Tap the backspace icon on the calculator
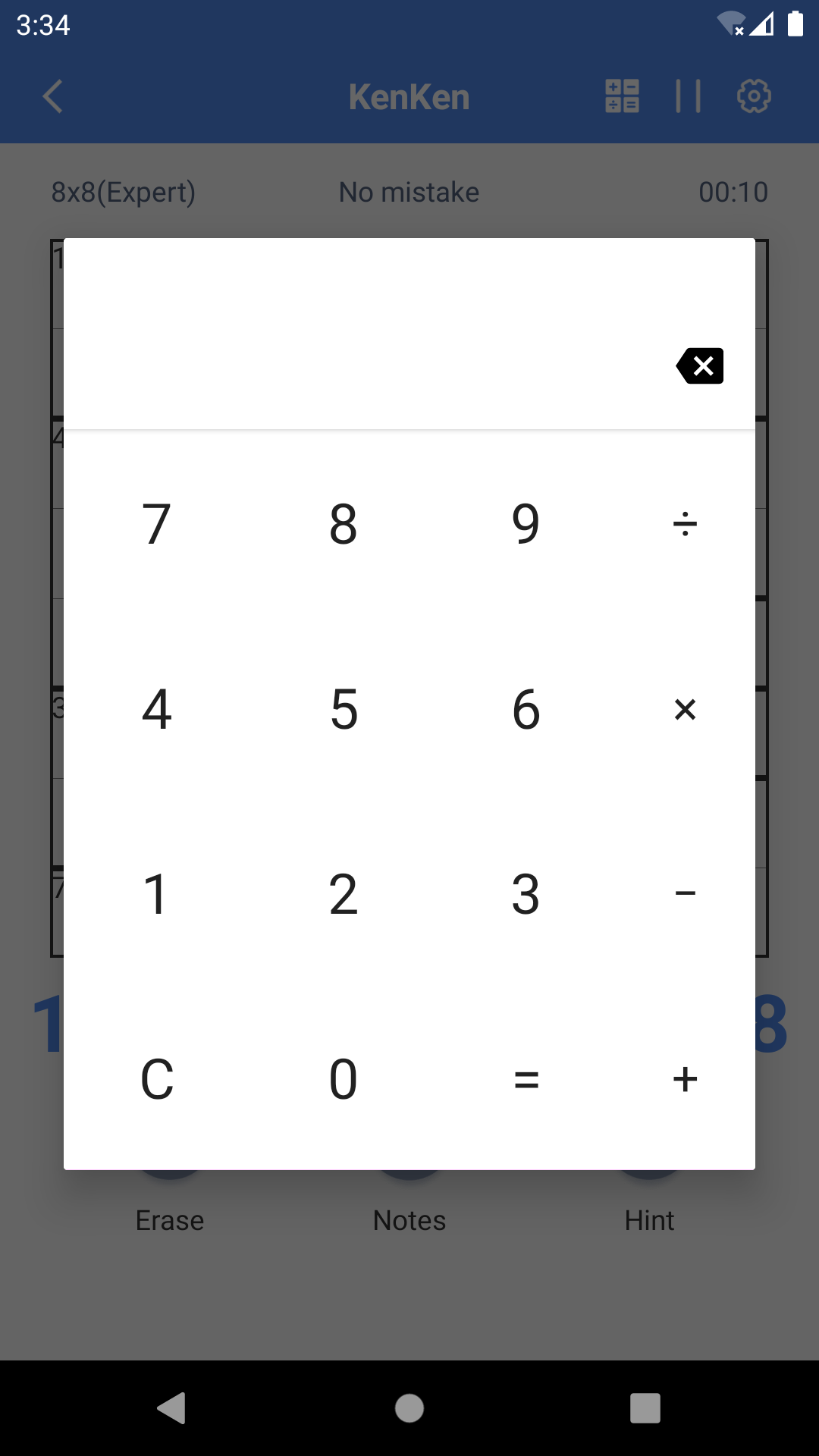Viewport: 819px width, 1456px height. point(699,366)
